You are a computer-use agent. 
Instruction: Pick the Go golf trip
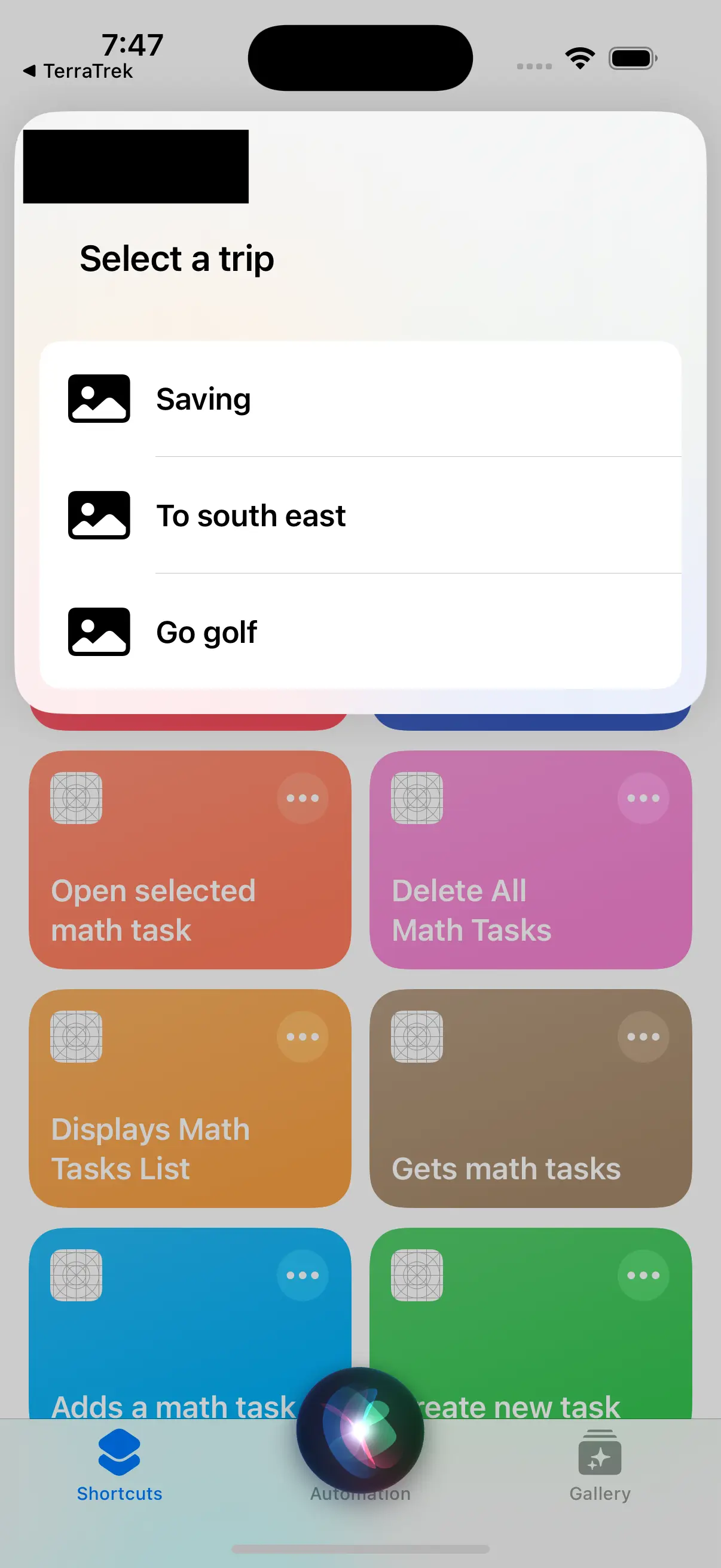click(359, 632)
